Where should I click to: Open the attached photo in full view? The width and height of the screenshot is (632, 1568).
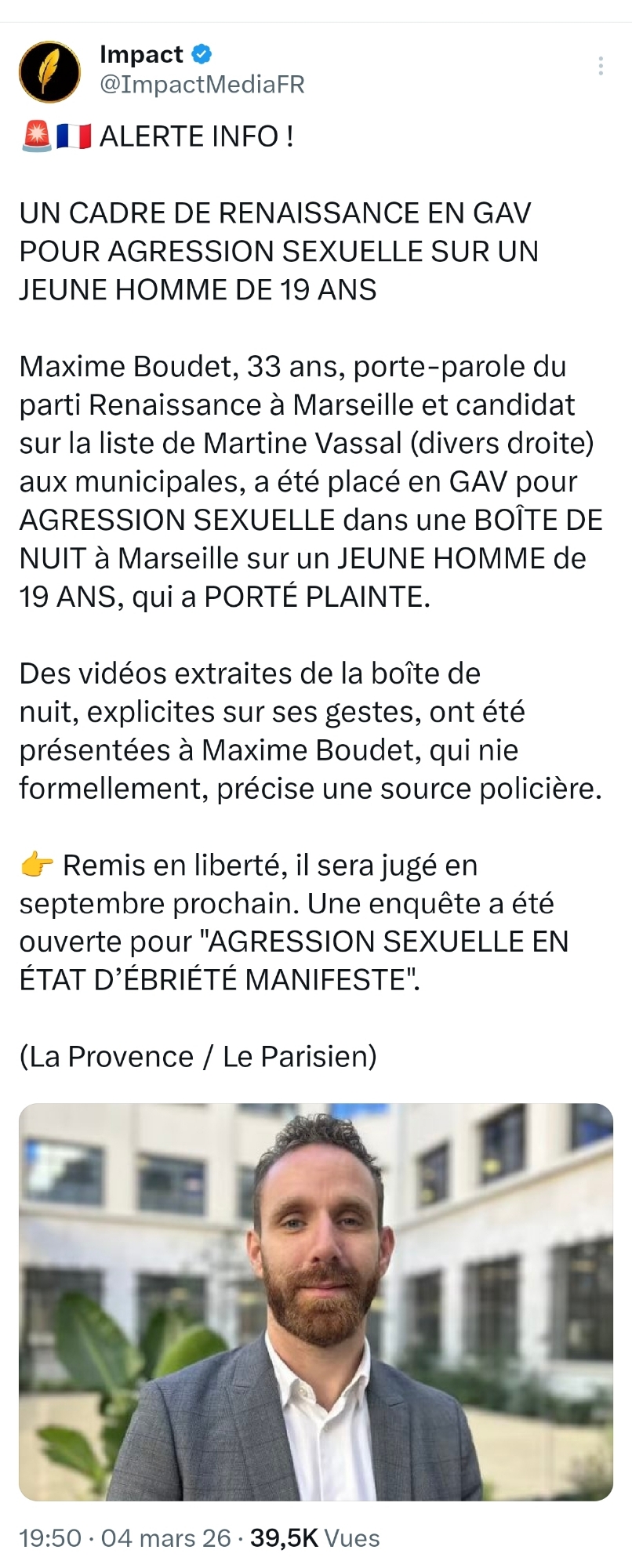(x=316, y=1301)
